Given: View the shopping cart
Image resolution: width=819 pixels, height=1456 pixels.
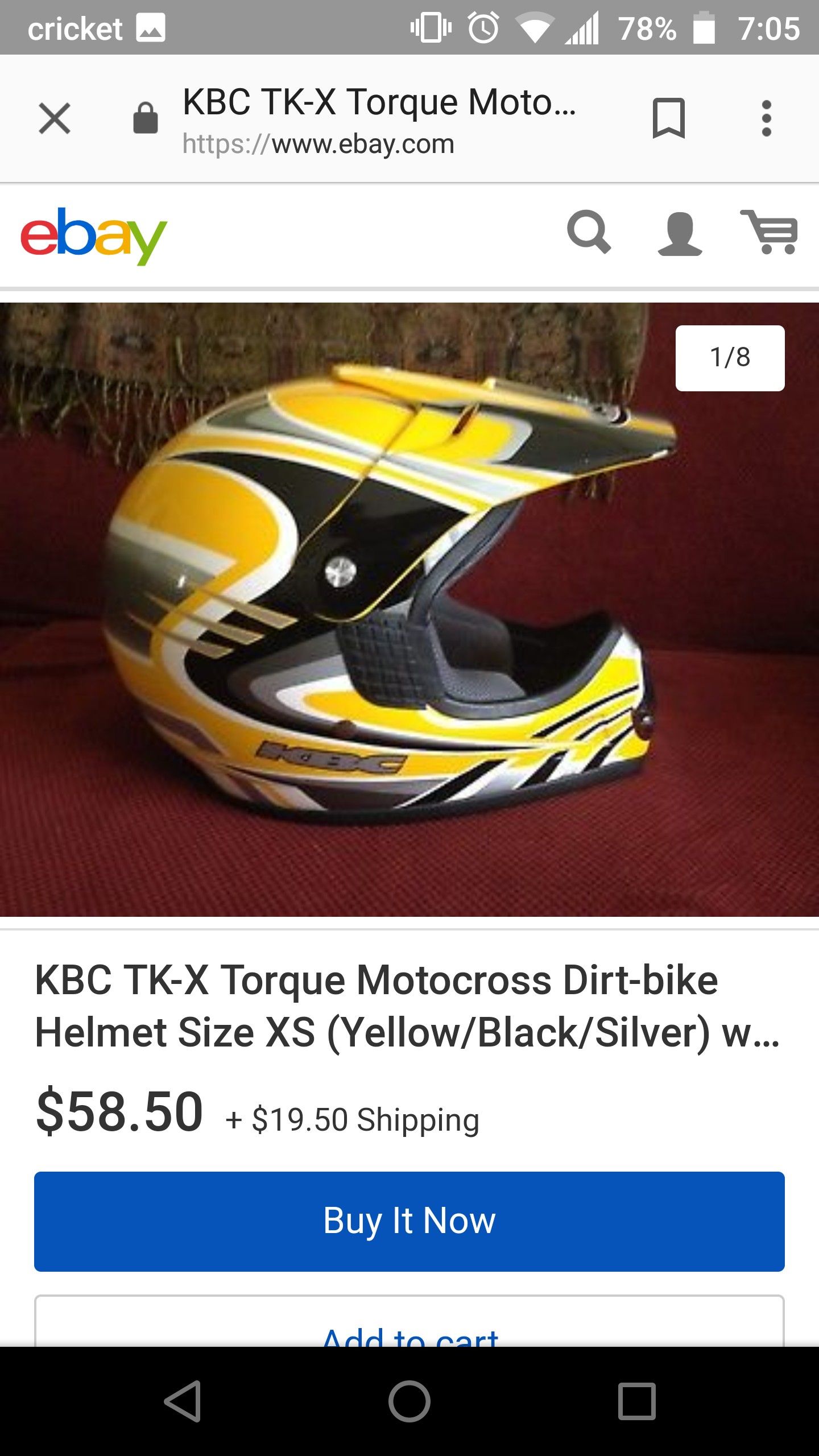Looking at the screenshot, I should [x=770, y=231].
